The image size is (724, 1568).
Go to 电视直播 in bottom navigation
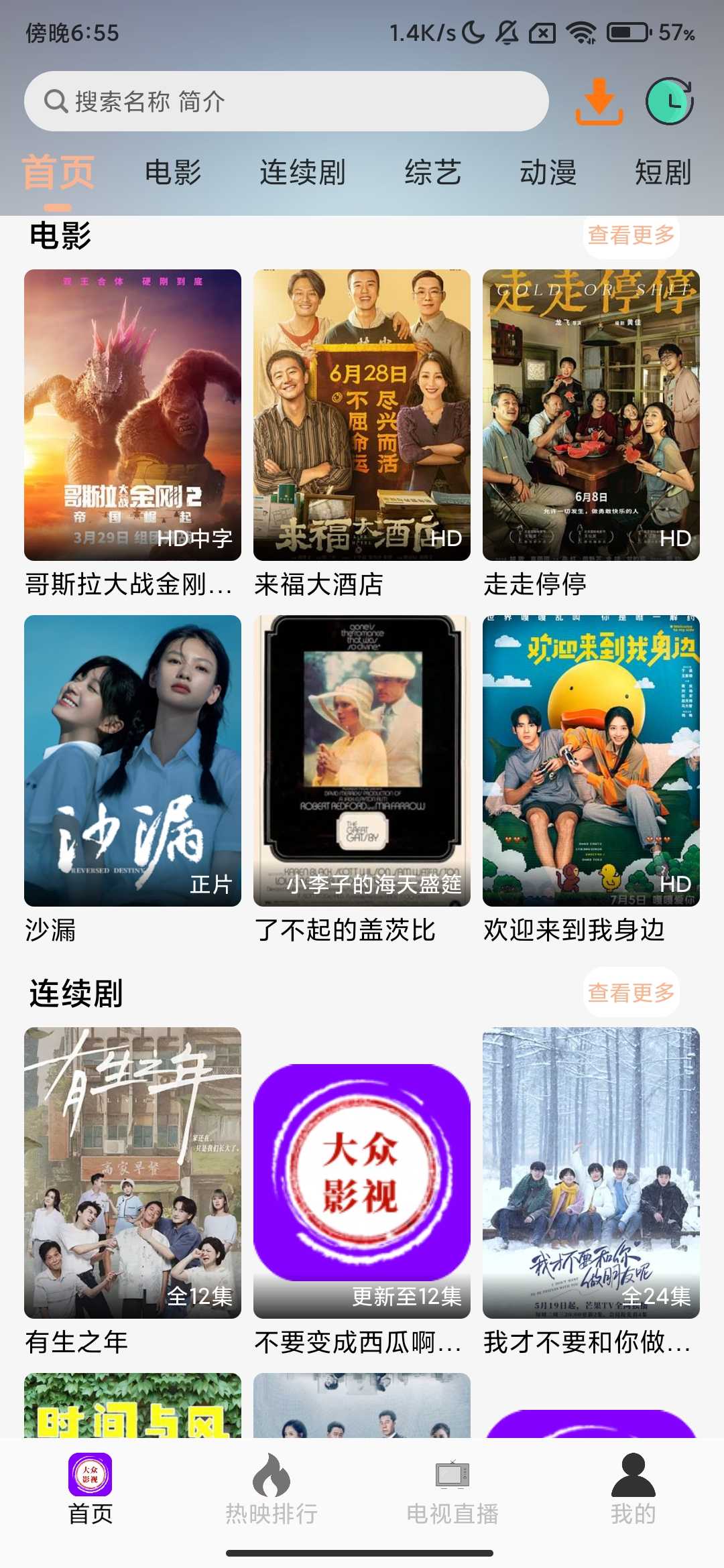452,1489
